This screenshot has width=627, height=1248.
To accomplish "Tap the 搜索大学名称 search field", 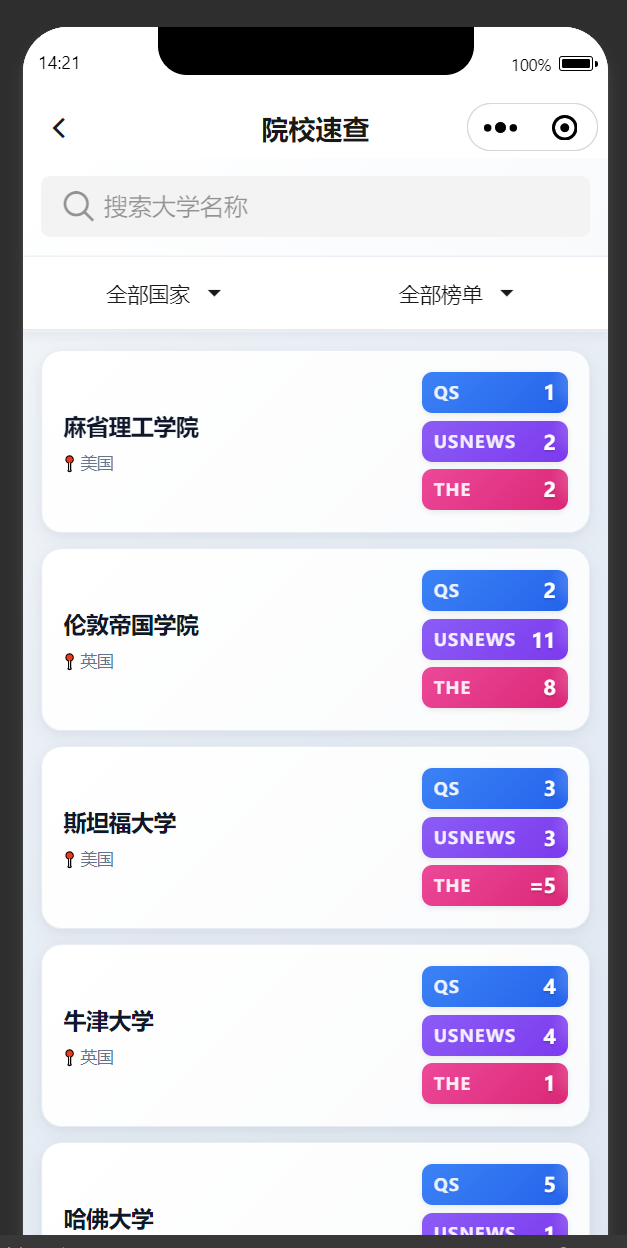I will click(x=315, y=207).
